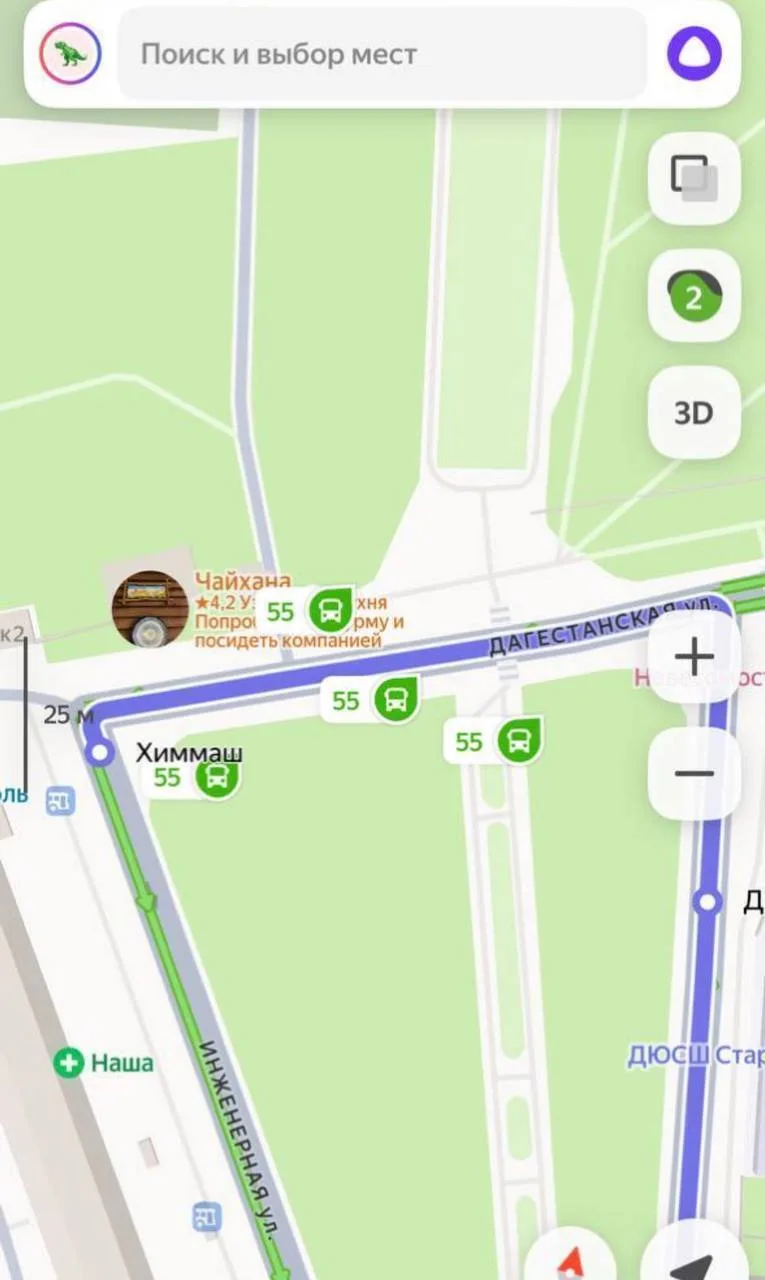Open the traffic level 2 indicator

694,296
